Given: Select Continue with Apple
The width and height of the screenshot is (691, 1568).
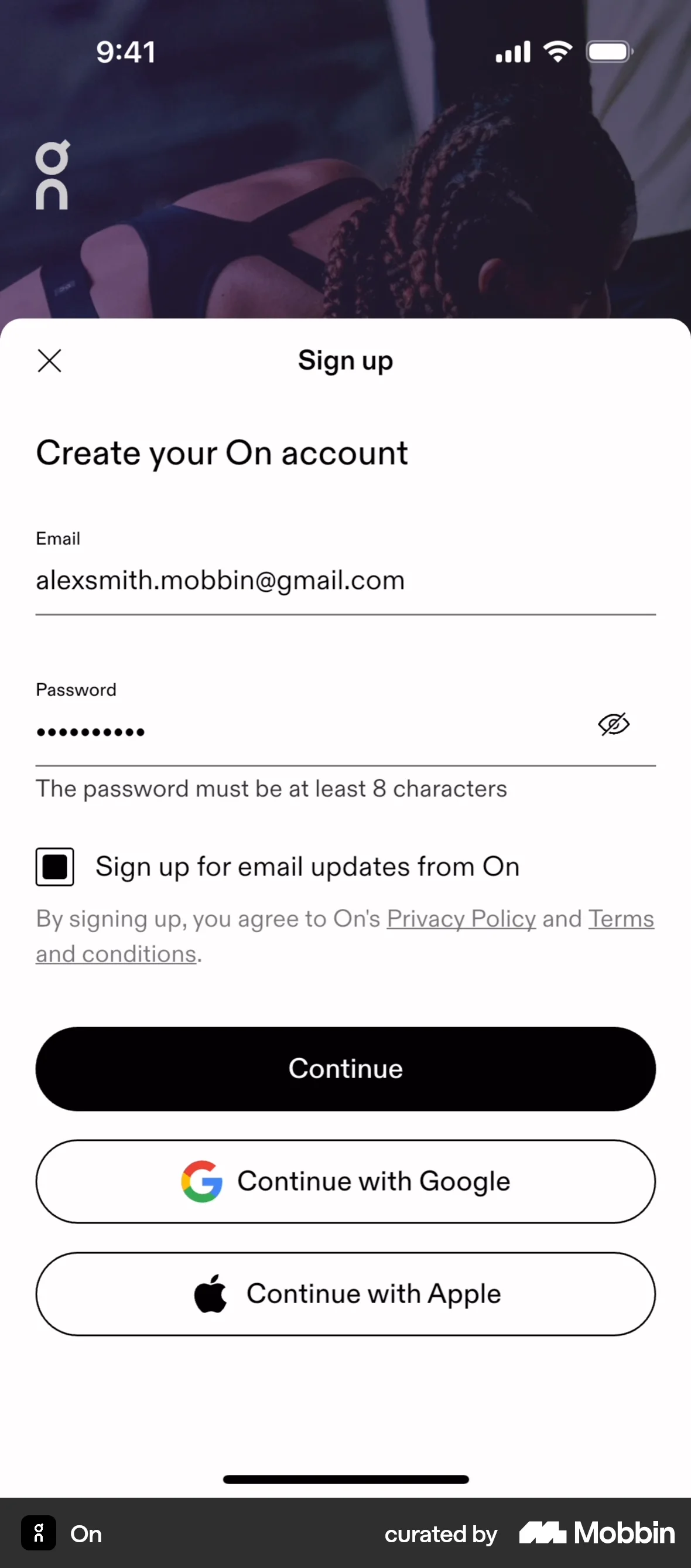Looking at the screenshot, I should 345,1293.
